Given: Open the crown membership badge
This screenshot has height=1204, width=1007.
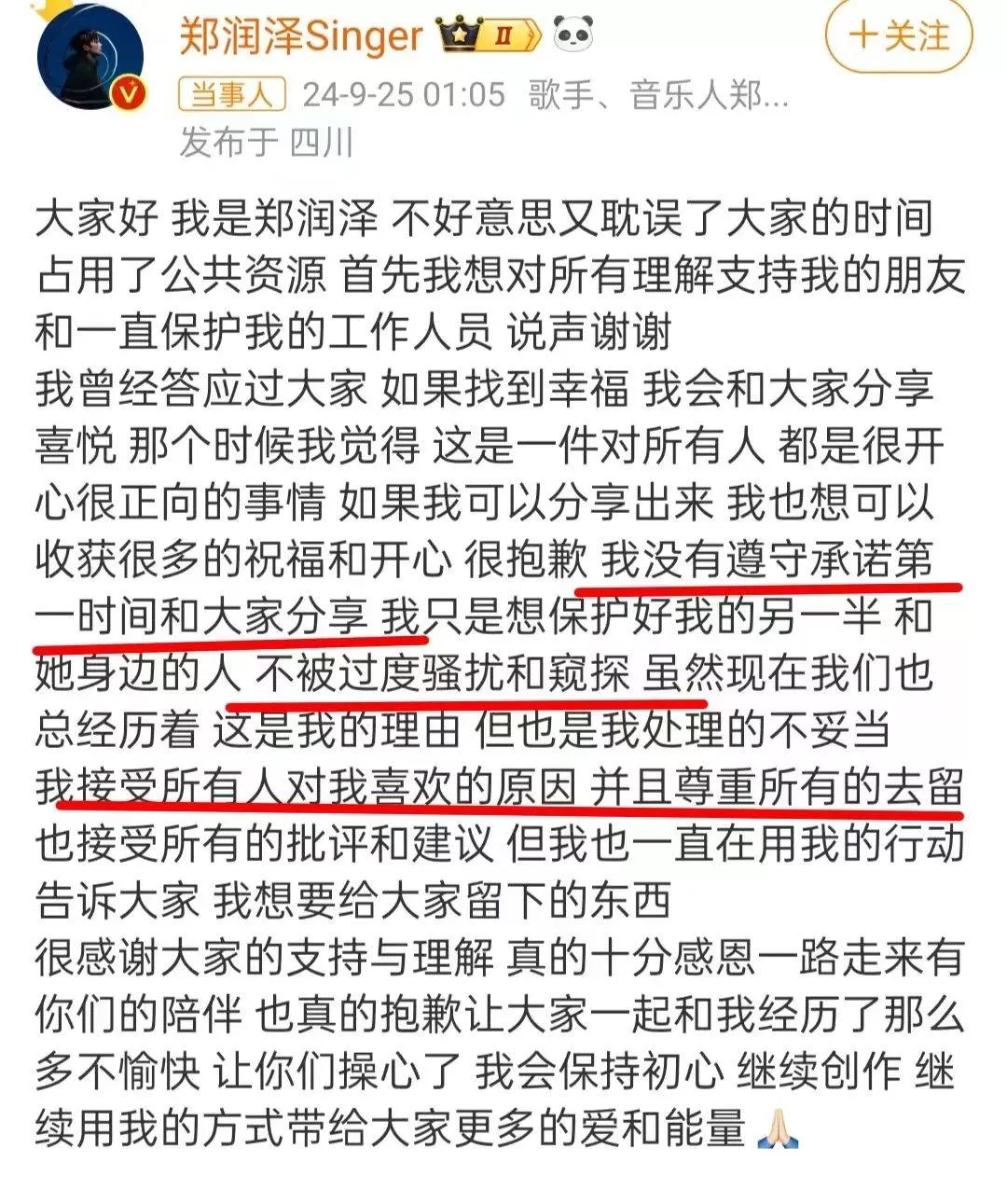Looking at the screenshot, I should click(x=490, y=35).
